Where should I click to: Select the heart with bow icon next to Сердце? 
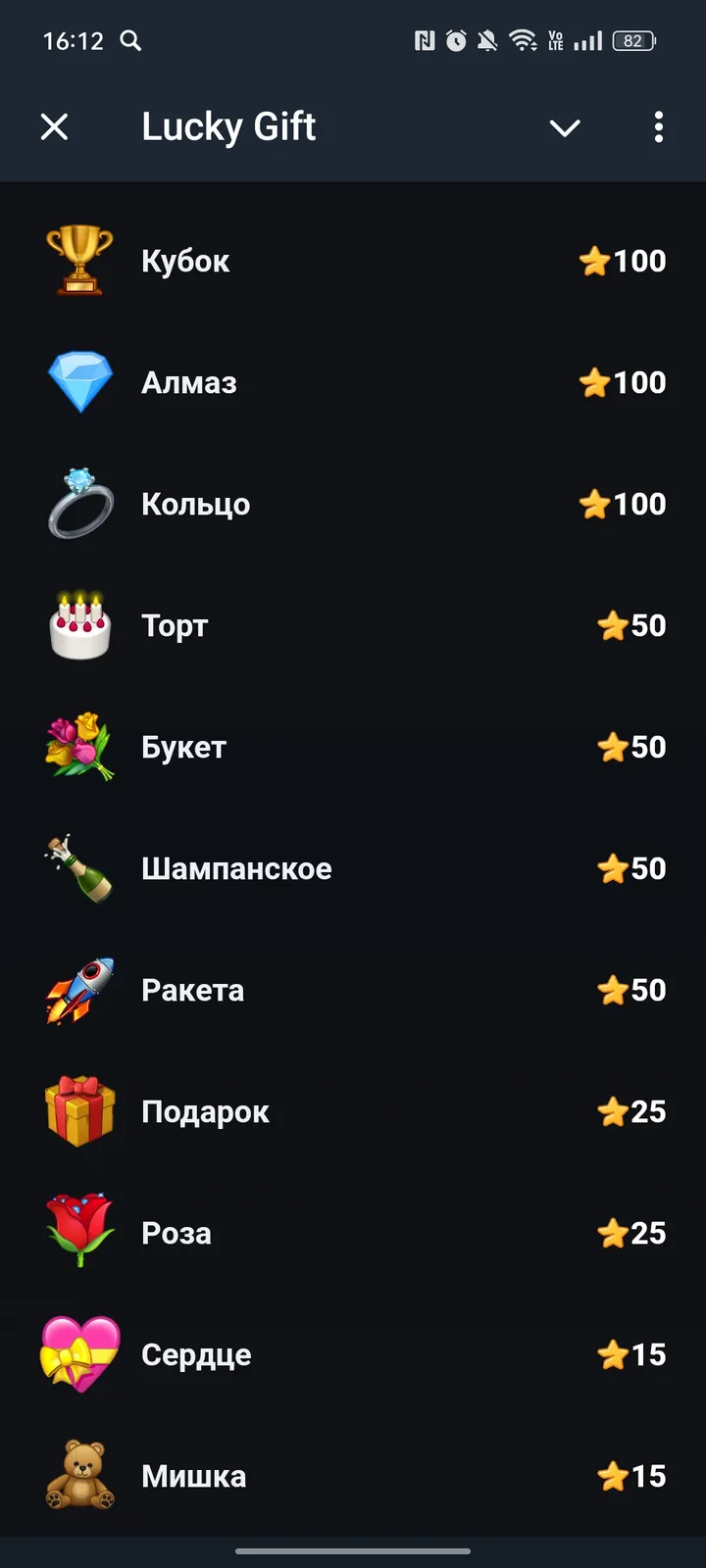pyautogui.click(x=79, y=1354)
